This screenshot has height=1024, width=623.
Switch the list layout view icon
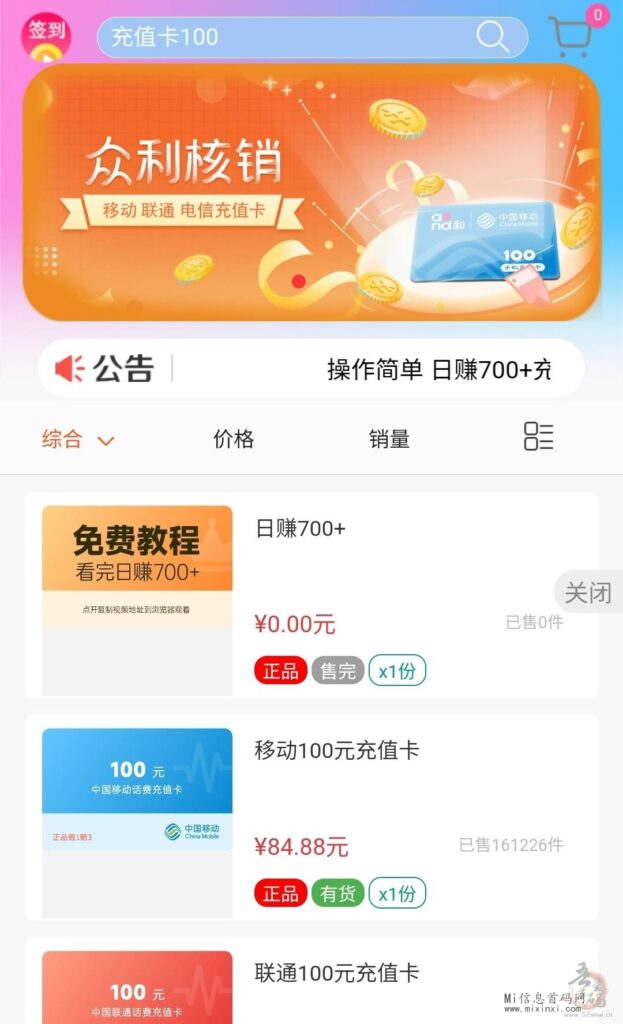538,437
